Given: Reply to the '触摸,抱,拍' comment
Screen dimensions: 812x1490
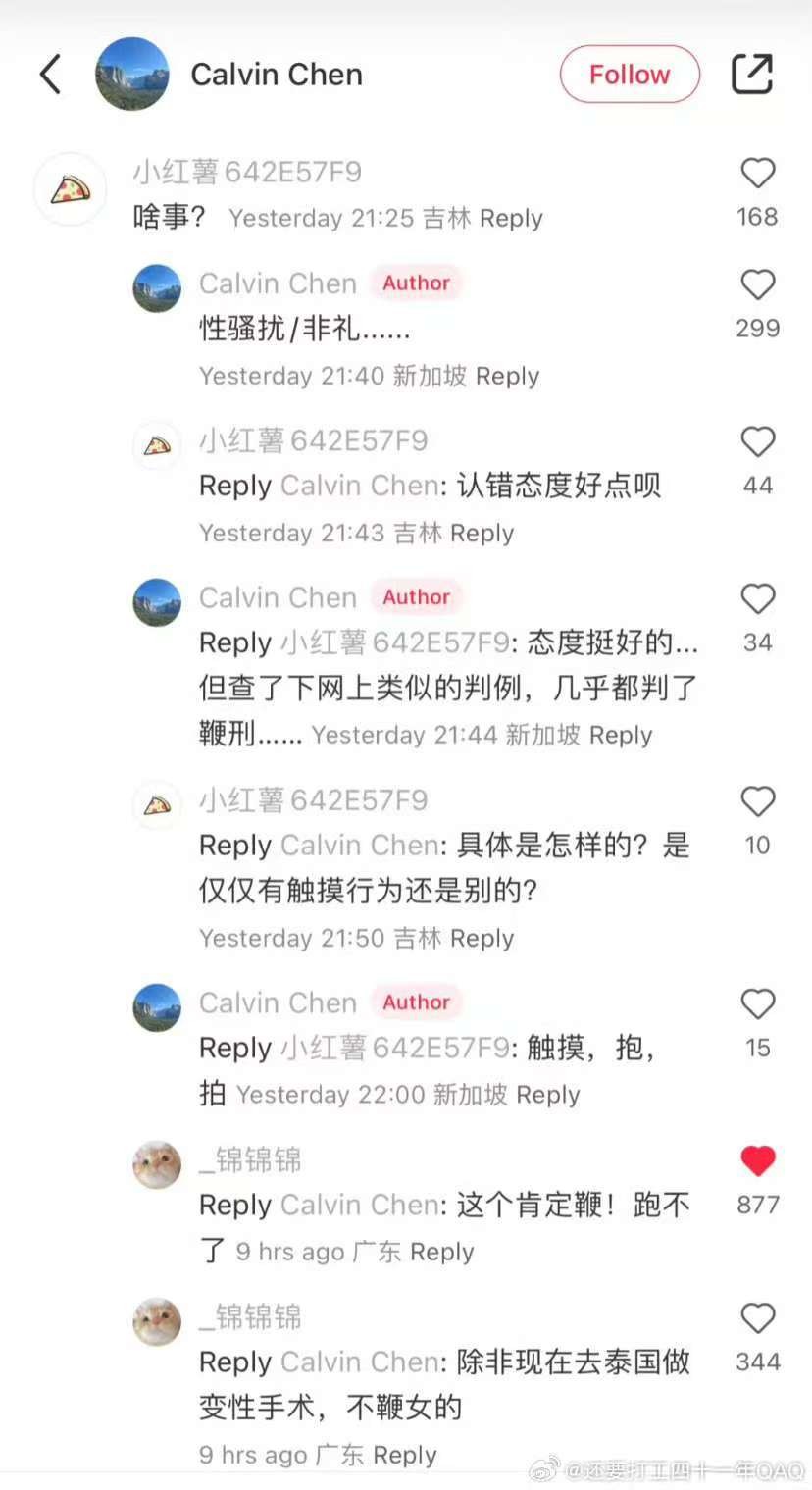Looking at the screenshot, I should (x=547, y=1095).
